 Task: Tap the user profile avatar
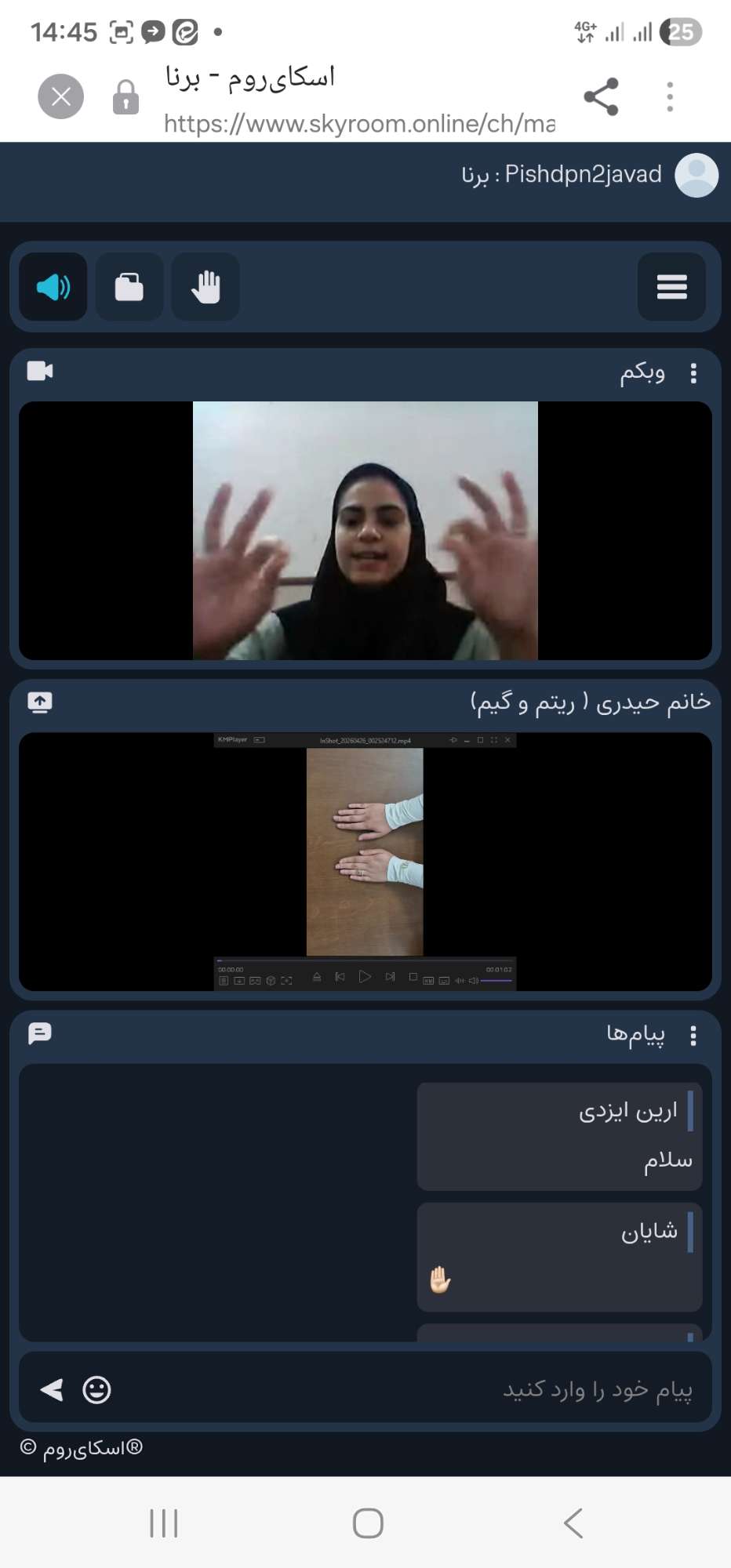(696, 175)
